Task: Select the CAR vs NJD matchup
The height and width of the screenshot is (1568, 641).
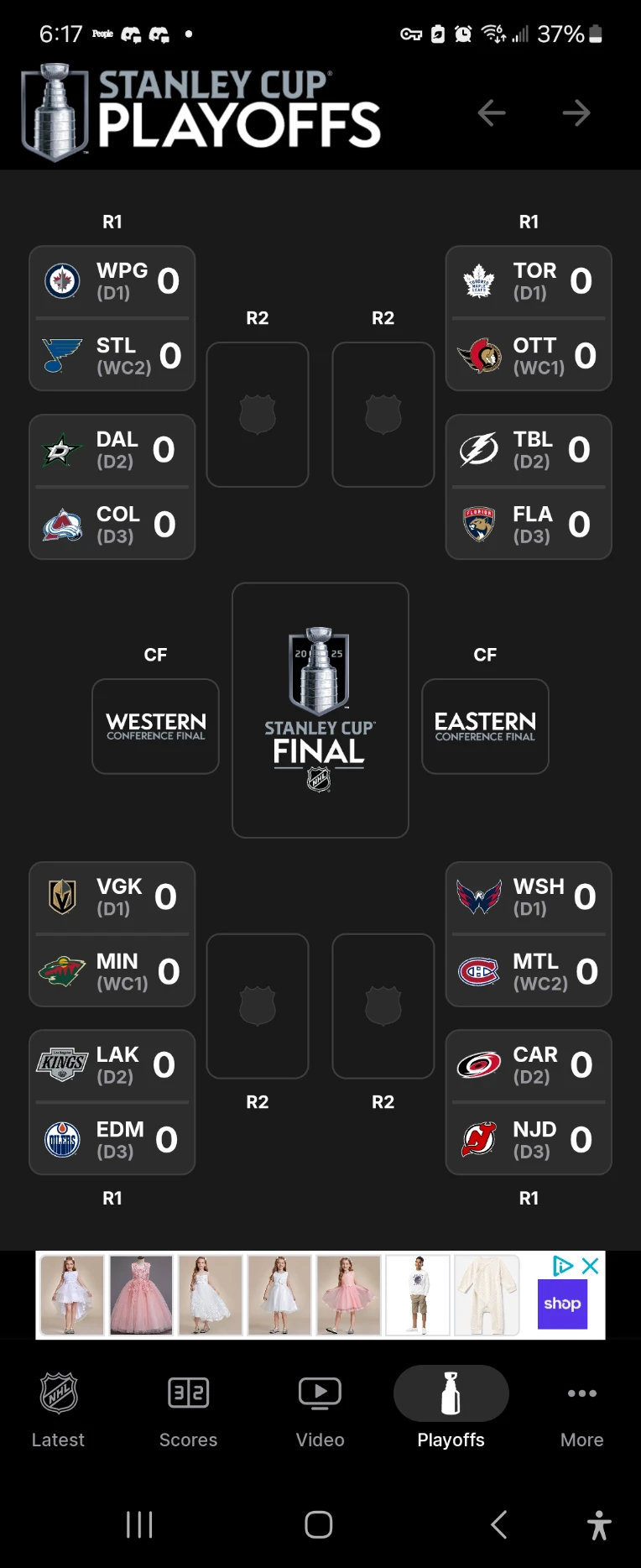Action: point(529,1102)
